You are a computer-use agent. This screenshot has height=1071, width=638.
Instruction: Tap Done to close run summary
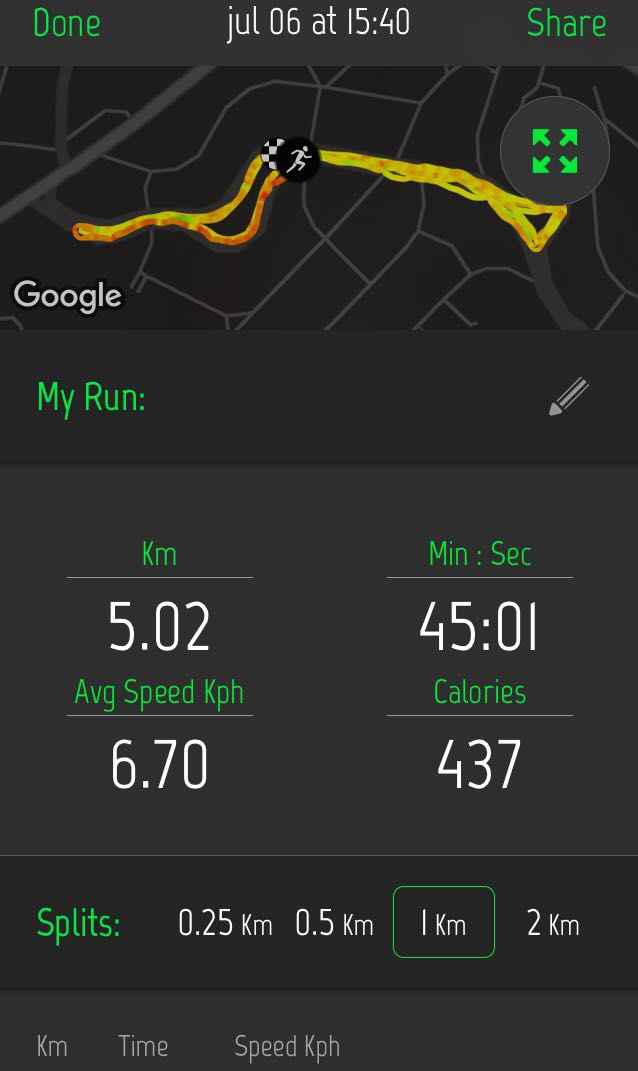point(67,23)
